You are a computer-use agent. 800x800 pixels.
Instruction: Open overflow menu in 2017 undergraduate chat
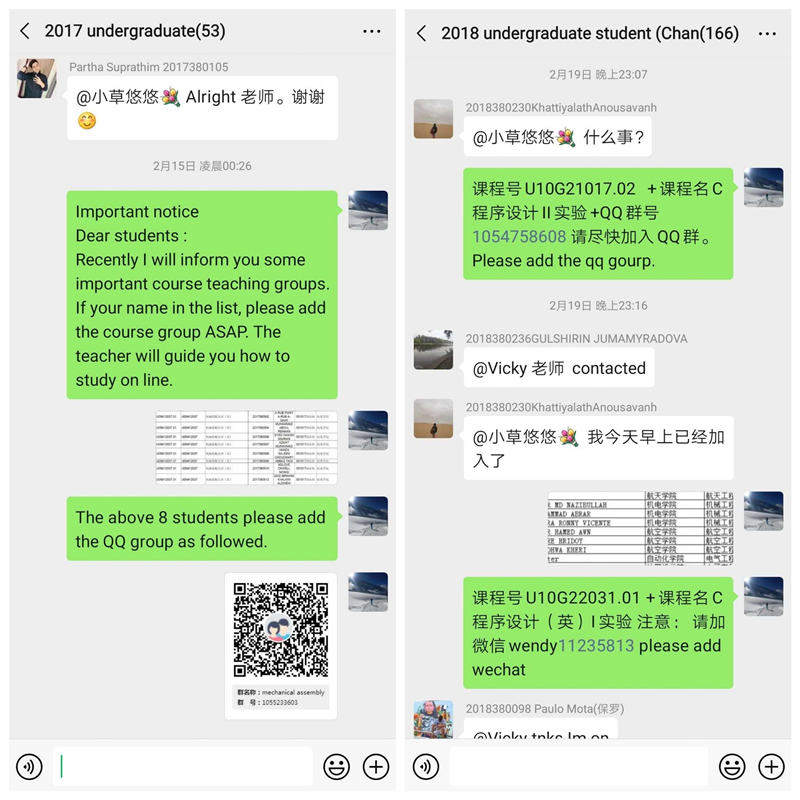372,32
